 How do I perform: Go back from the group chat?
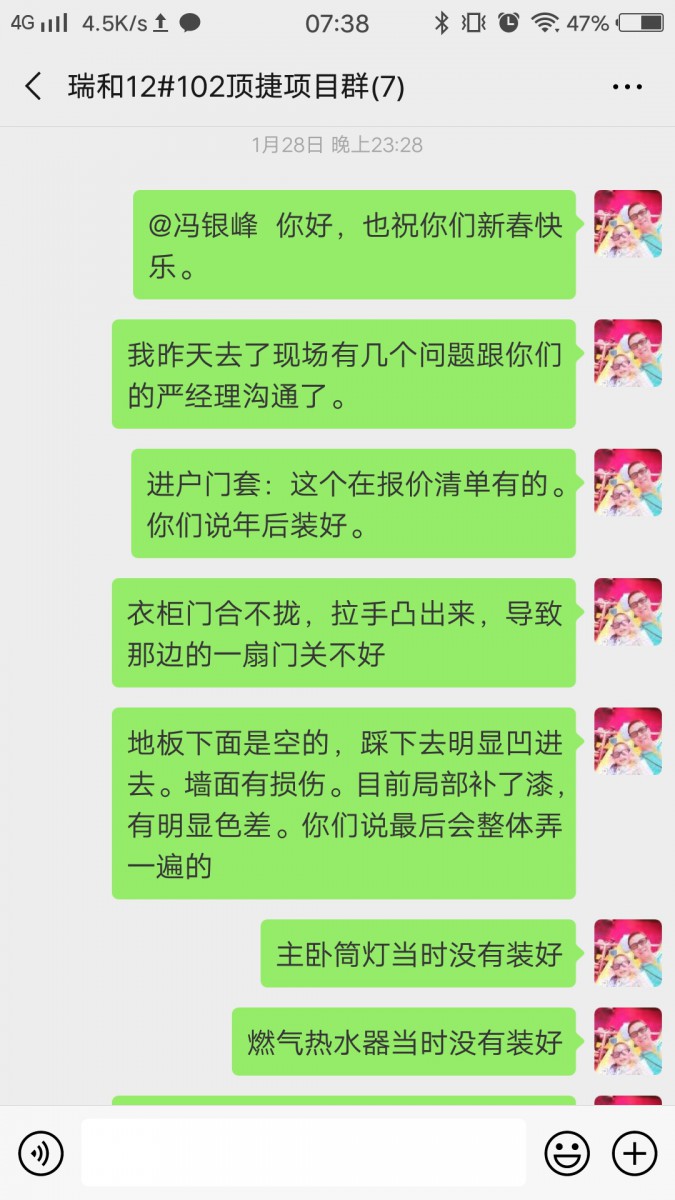[33, 87]
